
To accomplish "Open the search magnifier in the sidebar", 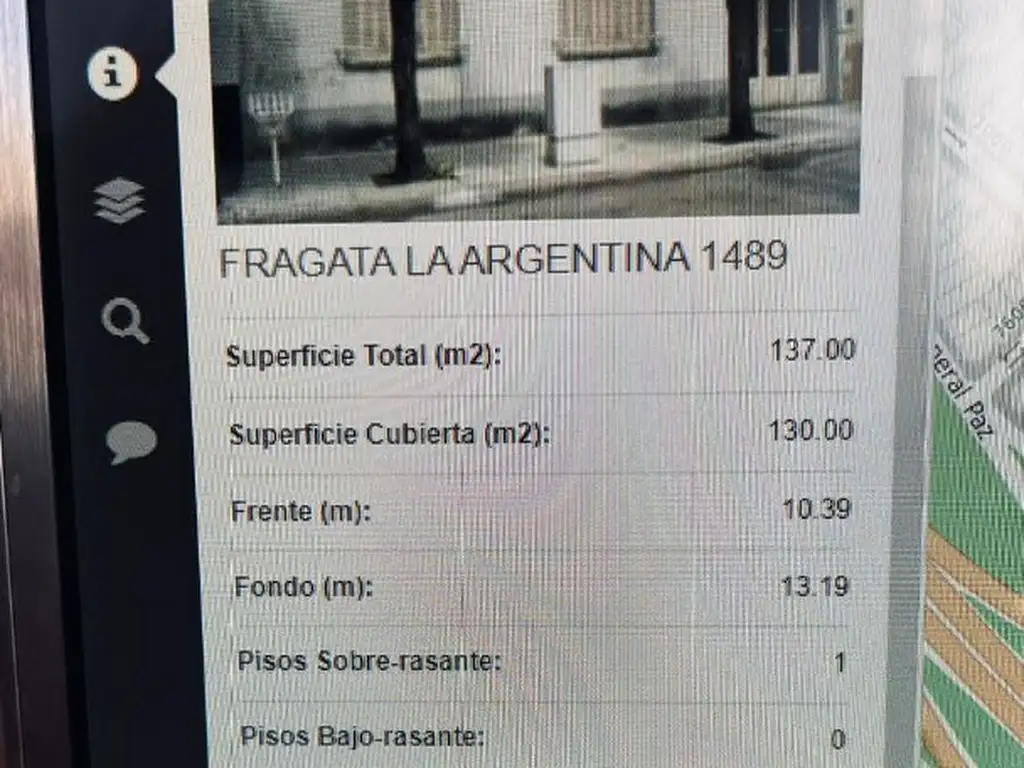I will coord(125,322).
